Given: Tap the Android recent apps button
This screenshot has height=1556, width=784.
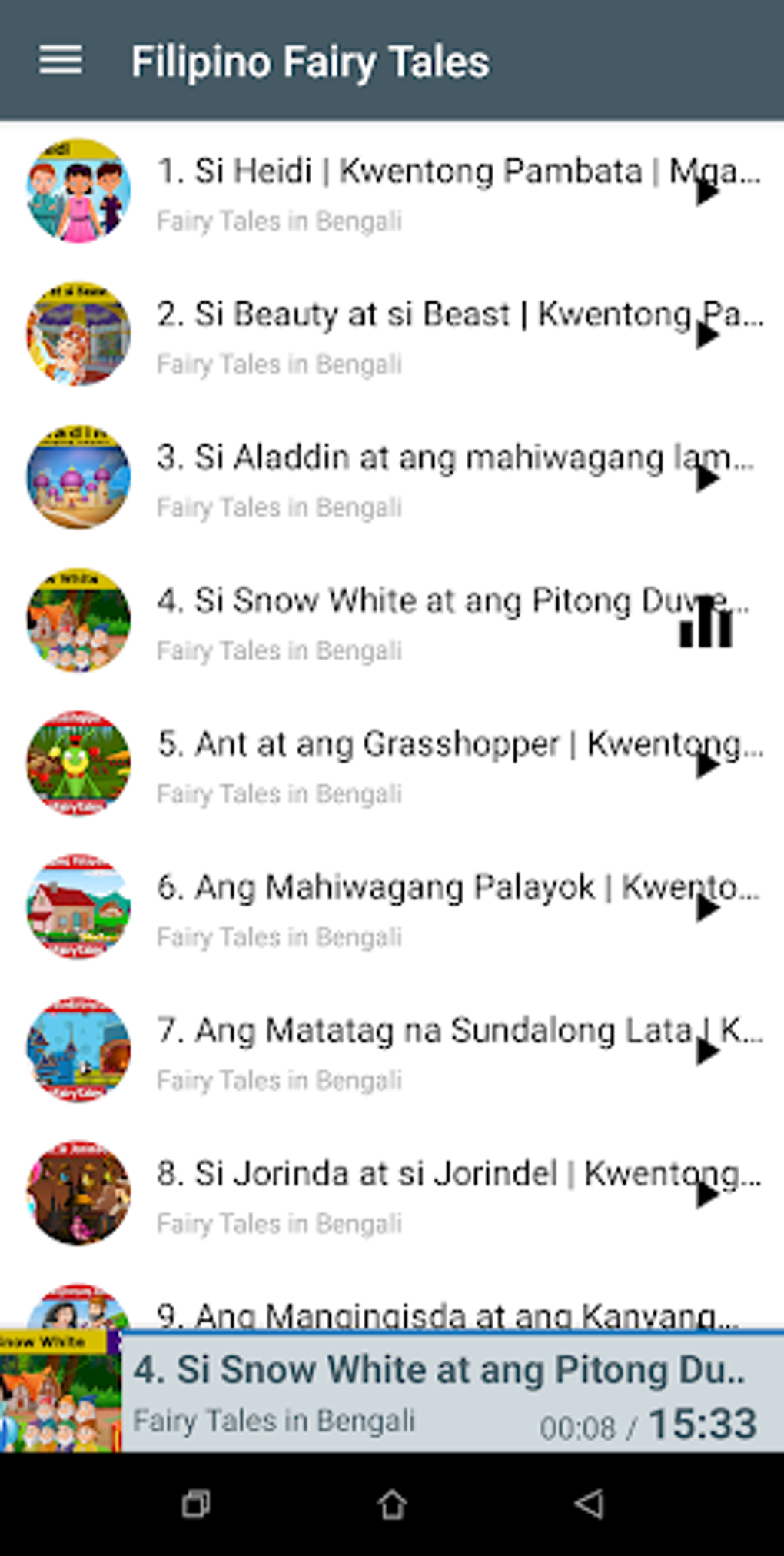Looking at the screenshot, I should point(196,1504).
